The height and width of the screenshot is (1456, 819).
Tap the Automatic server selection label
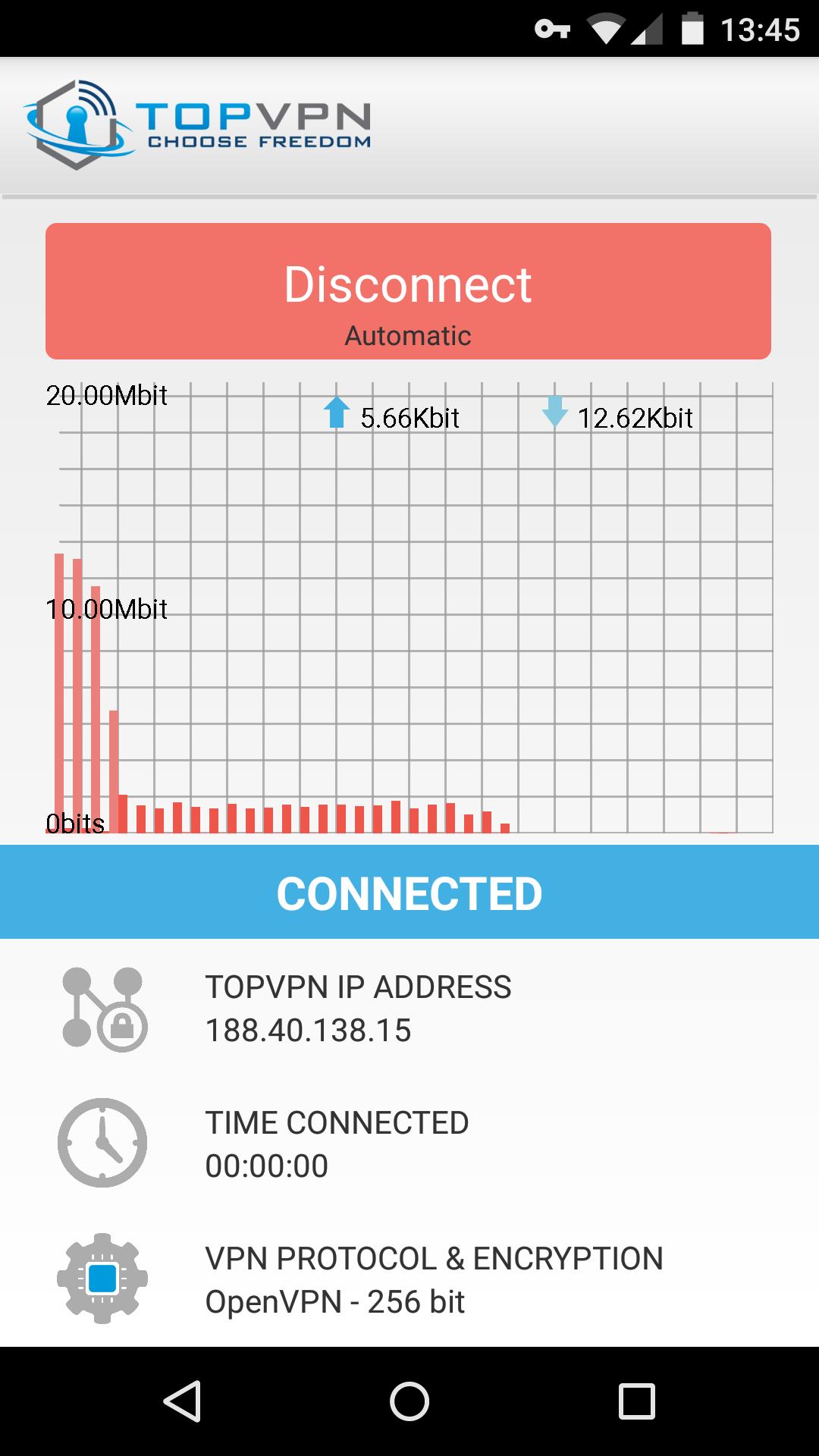point(409,336)
